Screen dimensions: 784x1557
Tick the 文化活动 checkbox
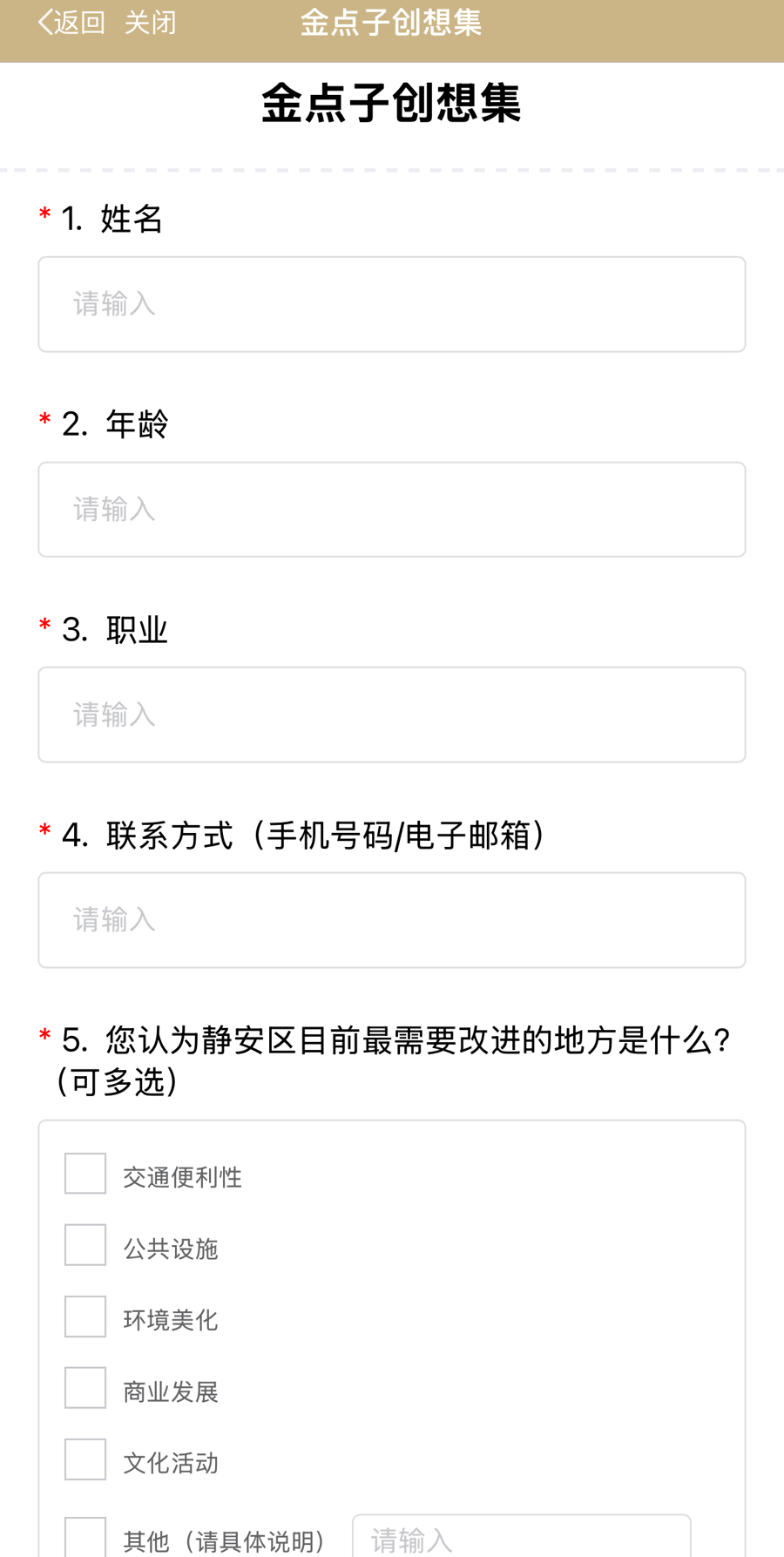click(x=85, y=1459)
